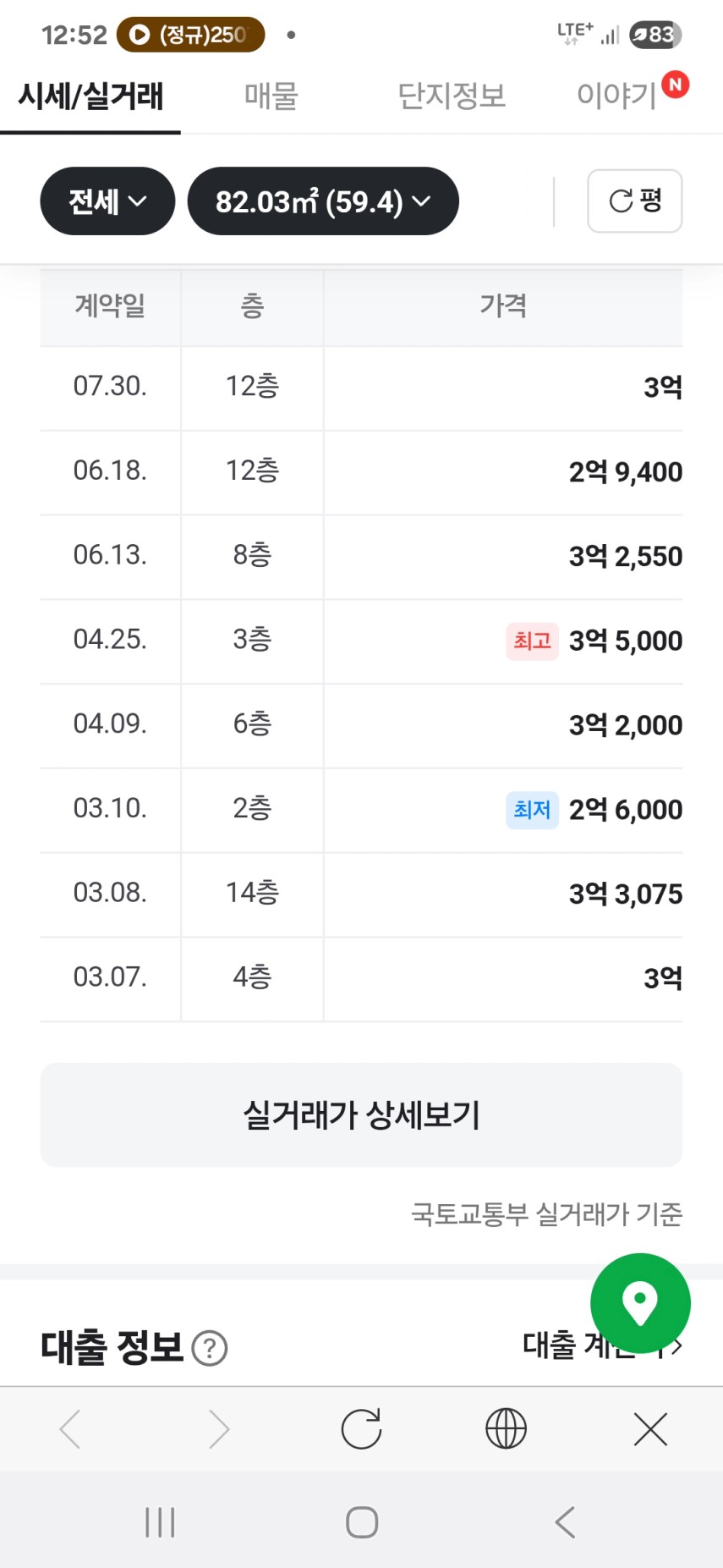The height and width of the screenshot is (1568, 723).
Task: Open the system recent apps view
Action: 160,1522
